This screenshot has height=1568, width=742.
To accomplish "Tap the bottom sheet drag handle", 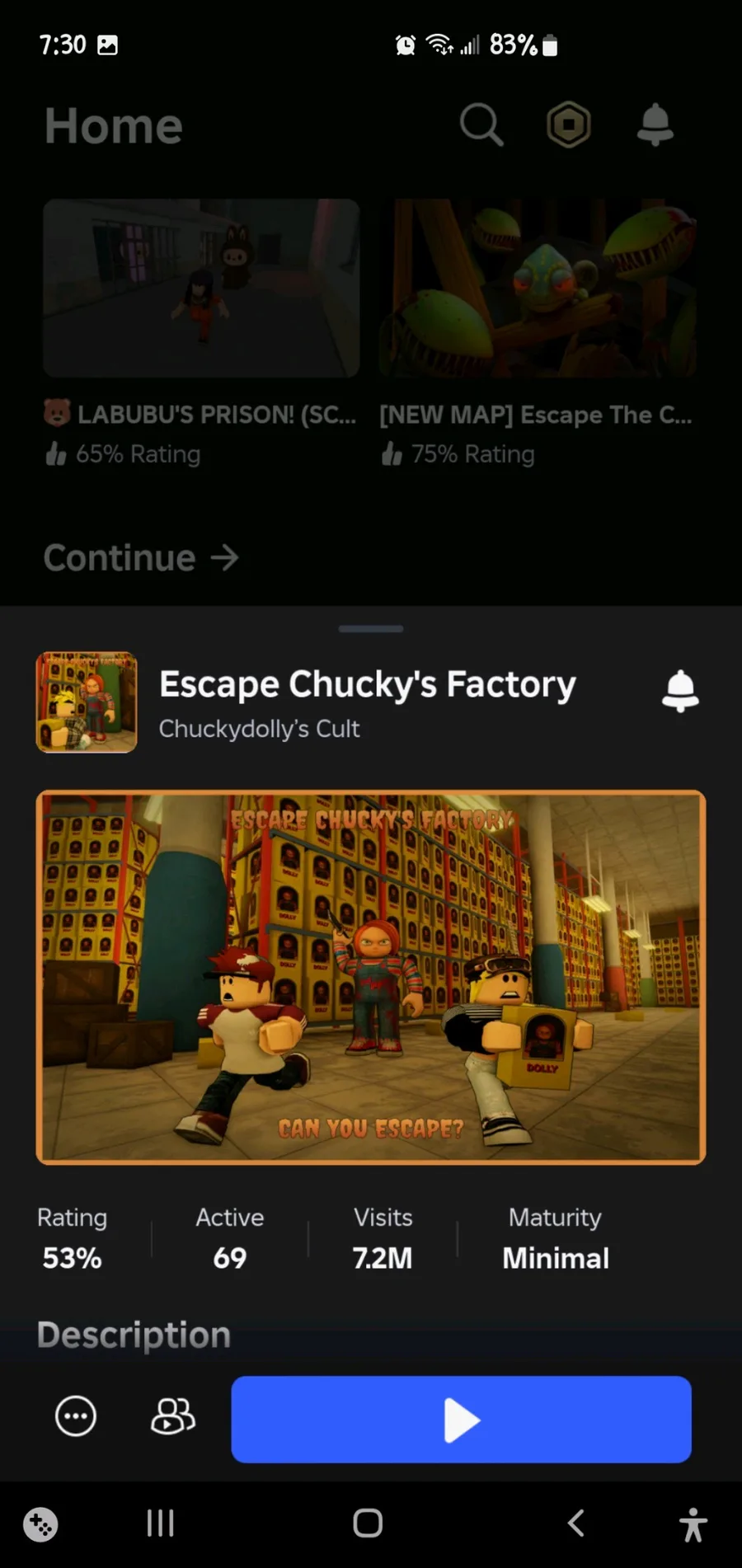I will coord(371,629).
